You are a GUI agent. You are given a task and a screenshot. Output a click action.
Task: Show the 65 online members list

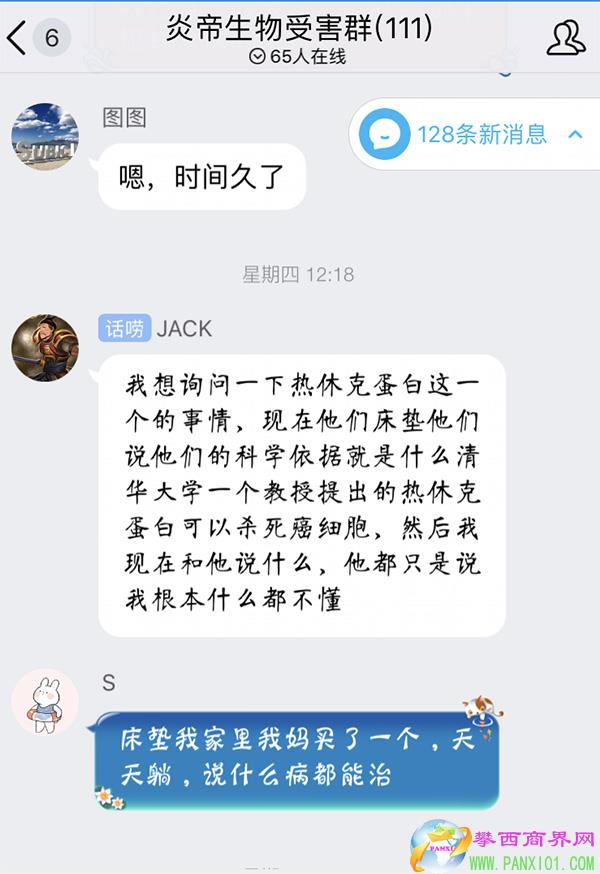tap(298, 57)
